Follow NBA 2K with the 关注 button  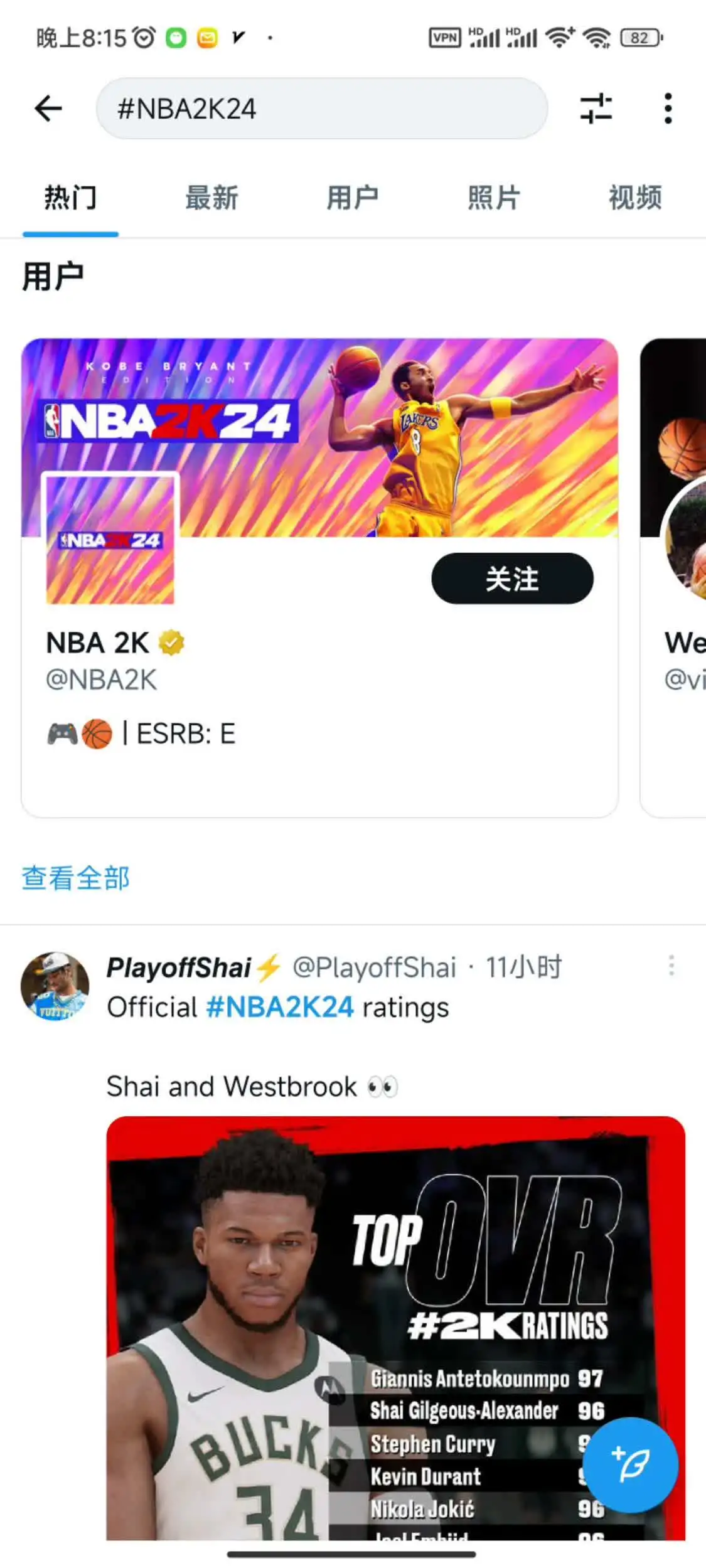tap(512, 579)
